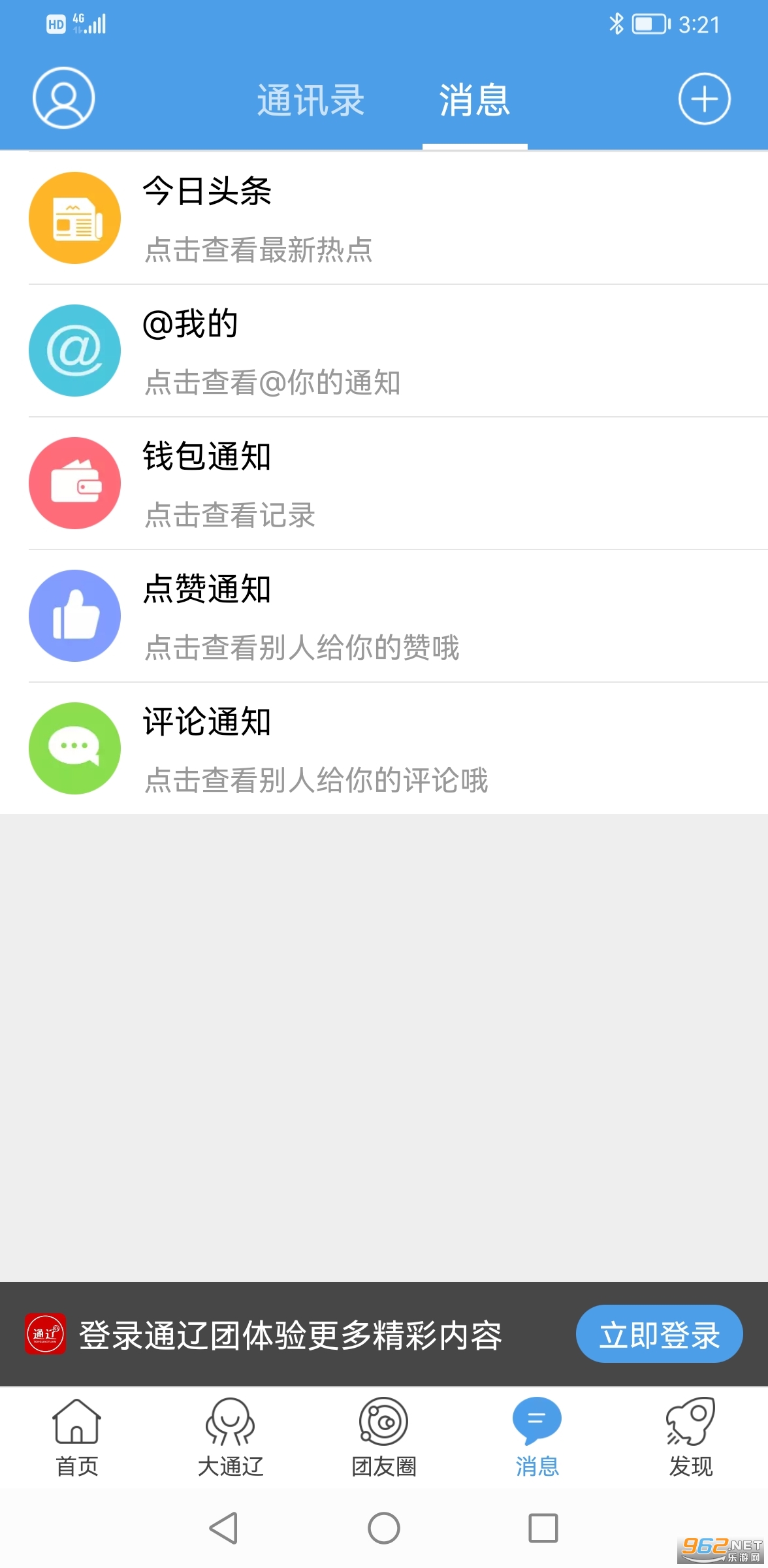Screen dimensions: 768x1568
Task: Go to the 首页 home tab
Action: [x=77, y=1437]
